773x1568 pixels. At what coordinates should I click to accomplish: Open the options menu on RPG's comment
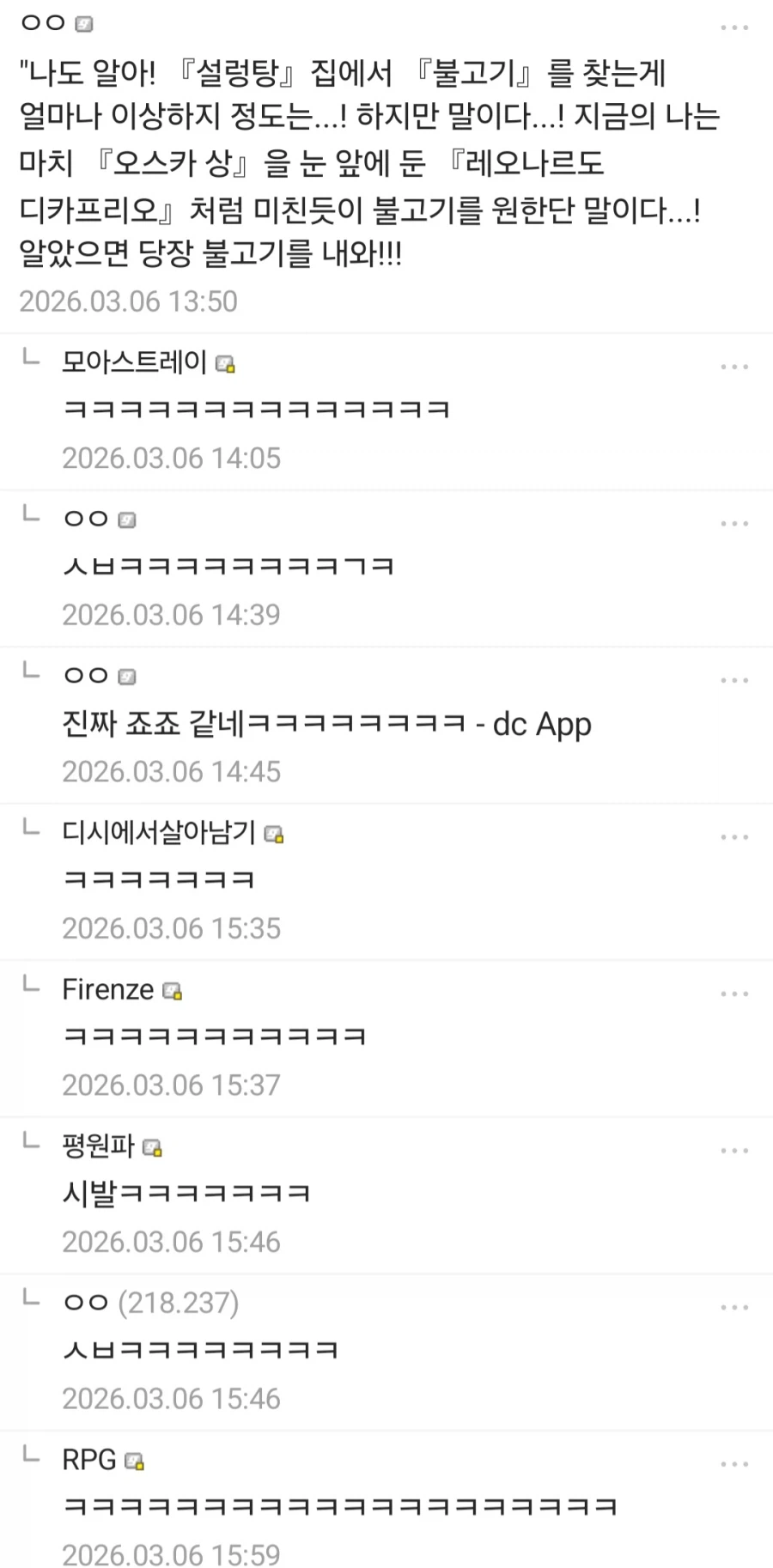click(735, 1462)
